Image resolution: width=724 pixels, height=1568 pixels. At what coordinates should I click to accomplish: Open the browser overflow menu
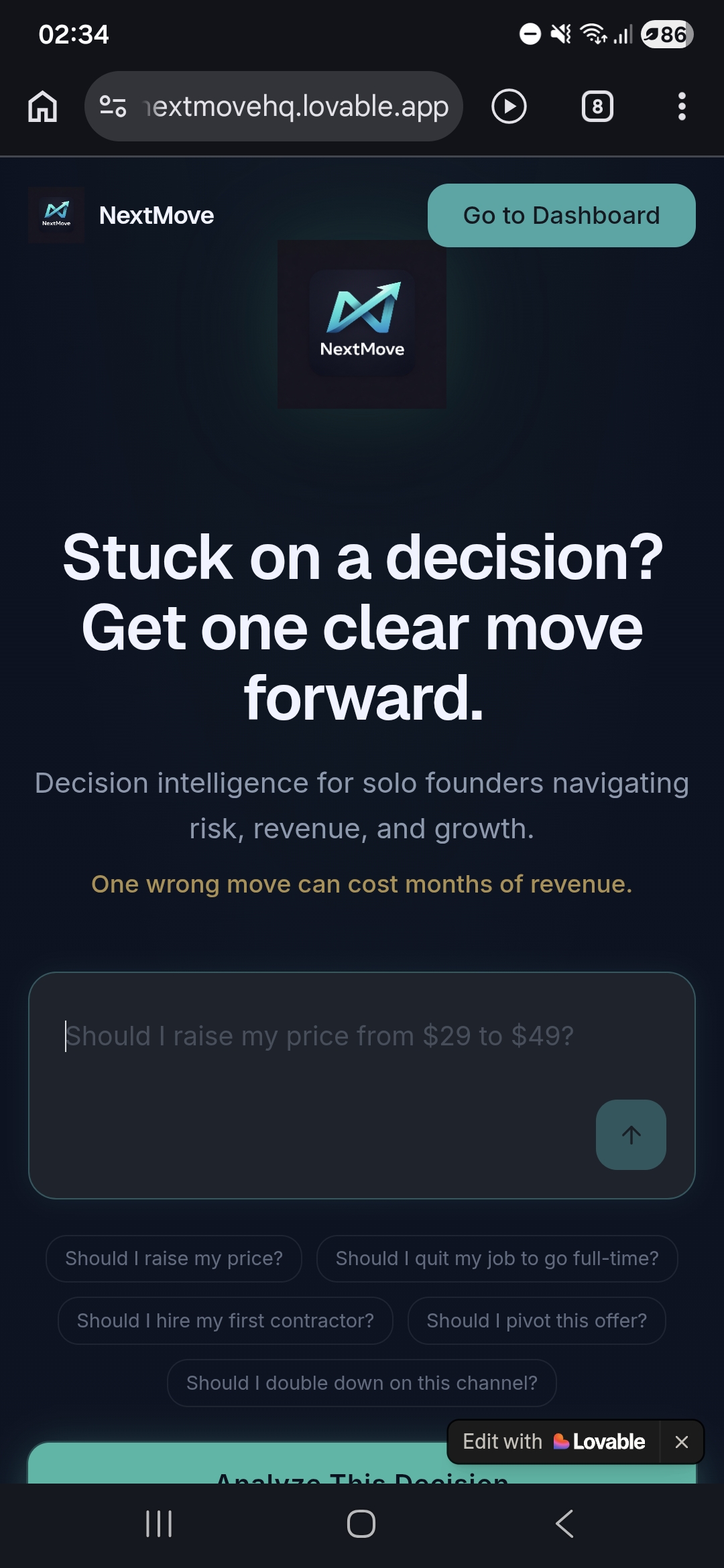pos(681,107)
